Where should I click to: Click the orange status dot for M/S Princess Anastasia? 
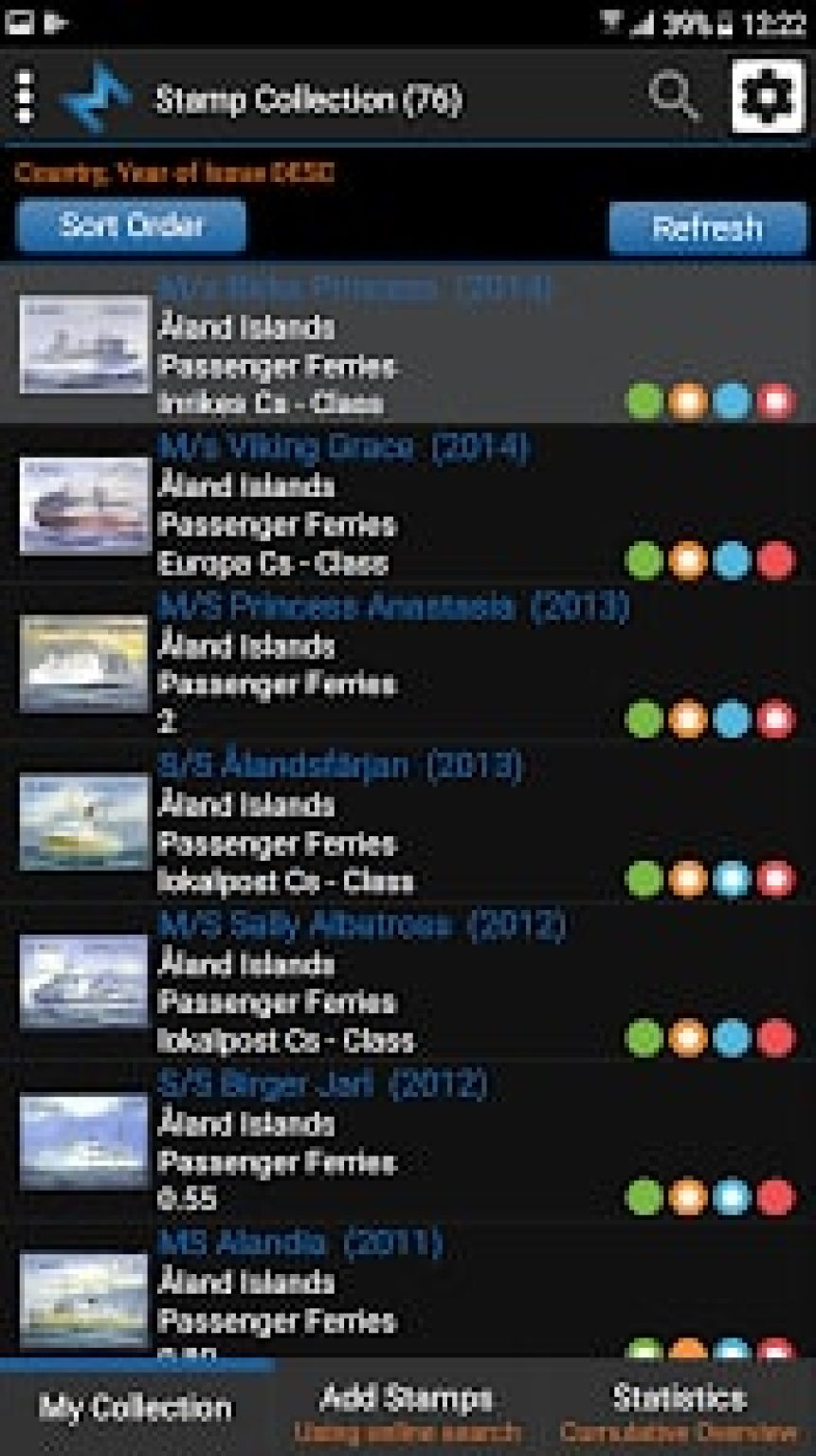coord(687,719)
